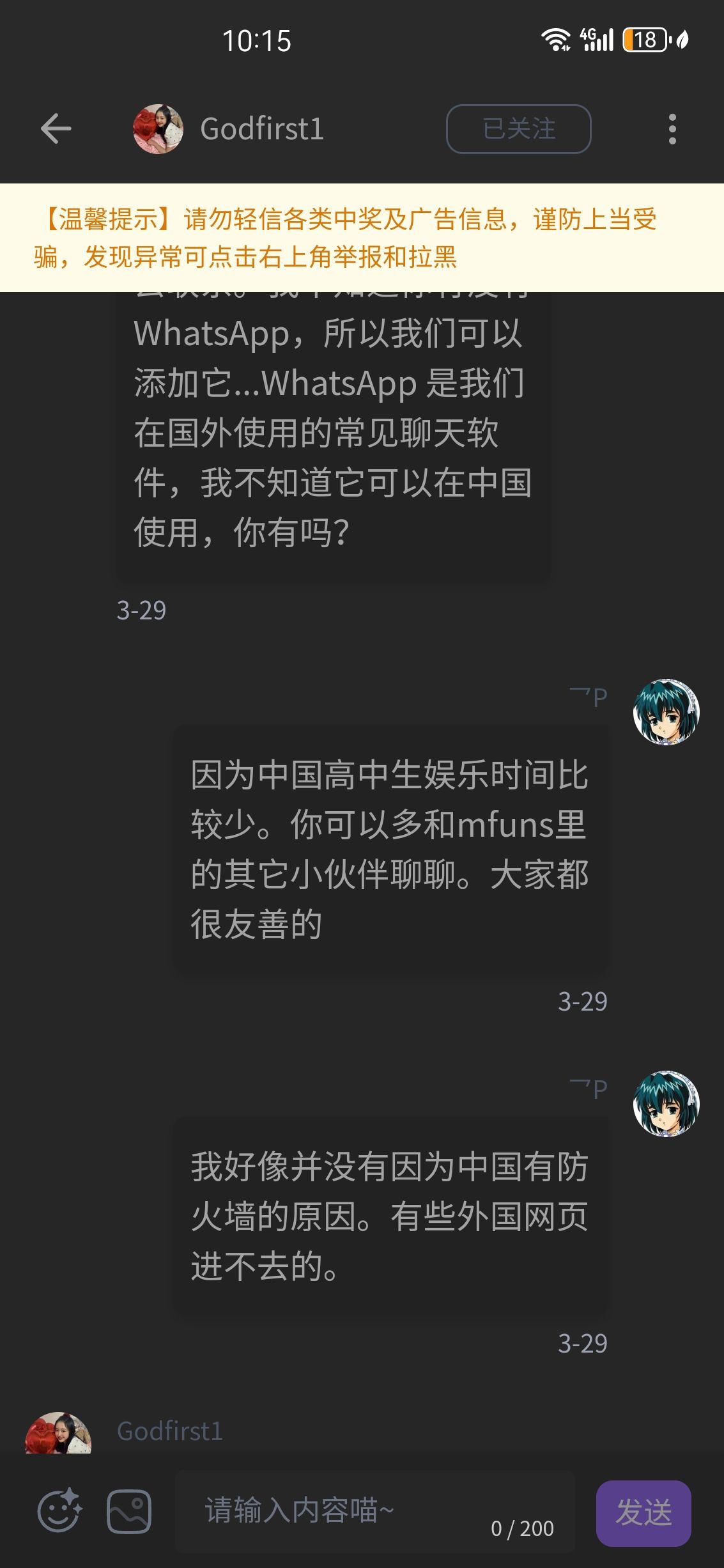Open Godfirst1's avatar beside the latest message
The width and height of the screenshot is (724, 1568).
[58, 1435]
